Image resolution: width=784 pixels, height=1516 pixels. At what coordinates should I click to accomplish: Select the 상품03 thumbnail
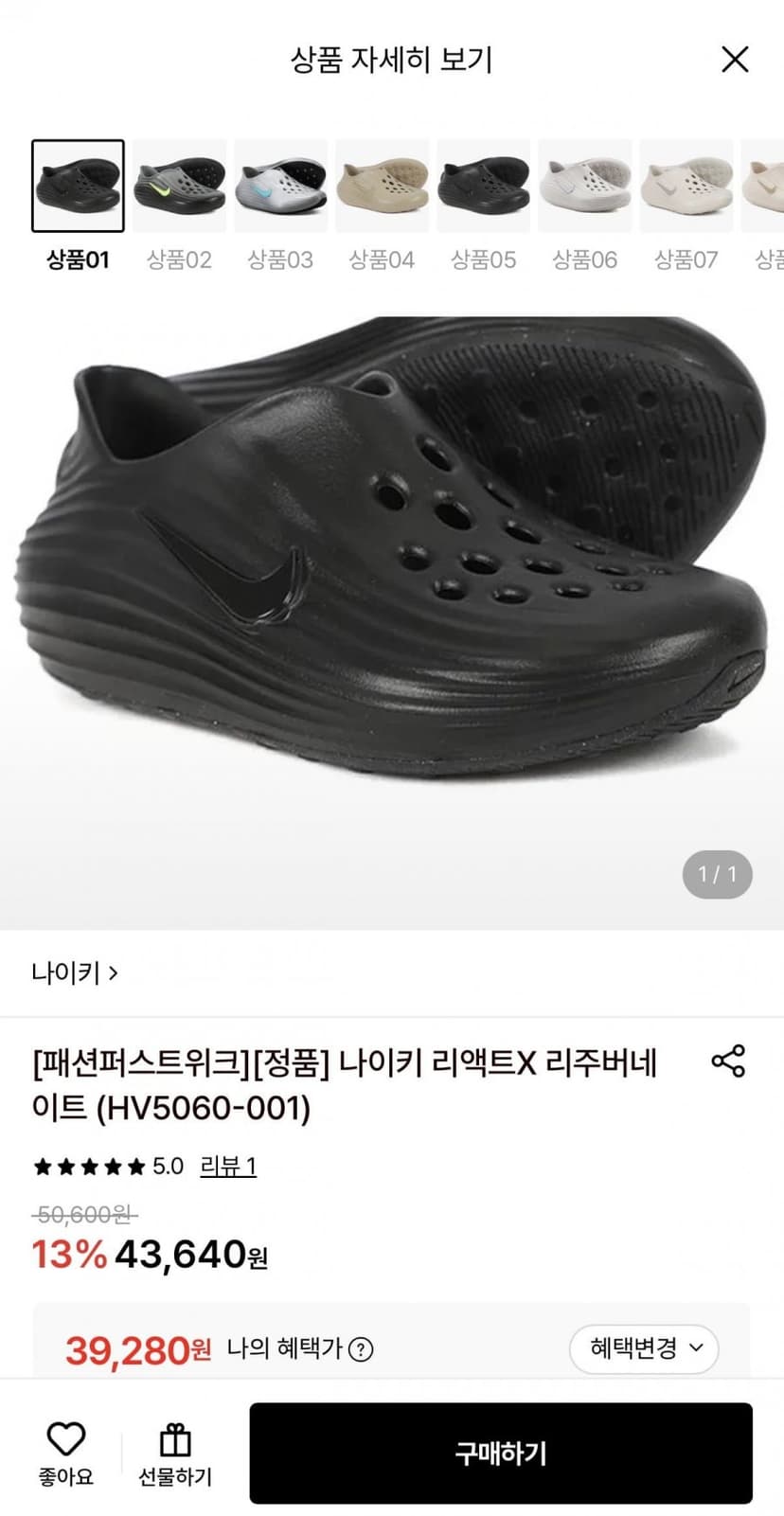click(x=280, y=186)
